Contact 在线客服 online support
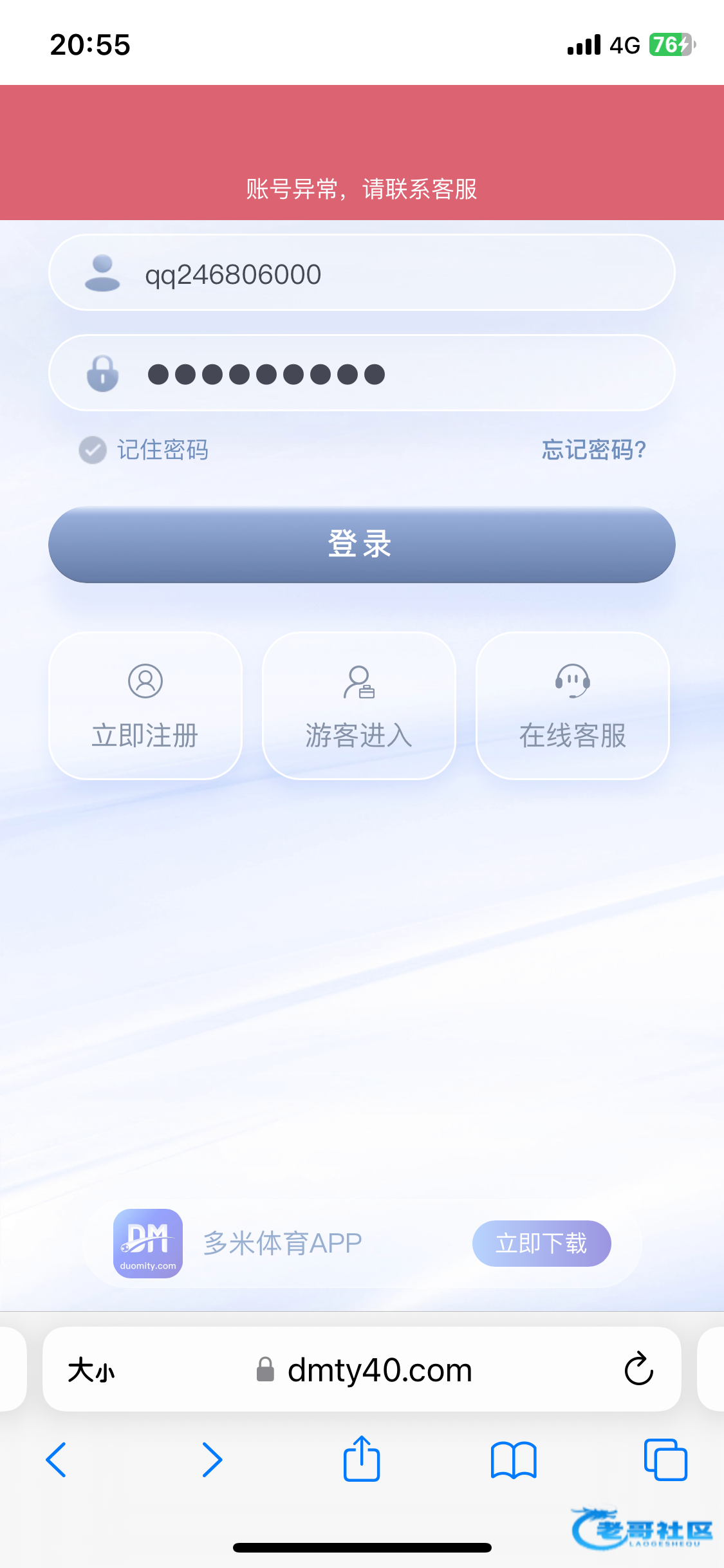The width and height of the screenshot is (724, 1568). point(573,705)
